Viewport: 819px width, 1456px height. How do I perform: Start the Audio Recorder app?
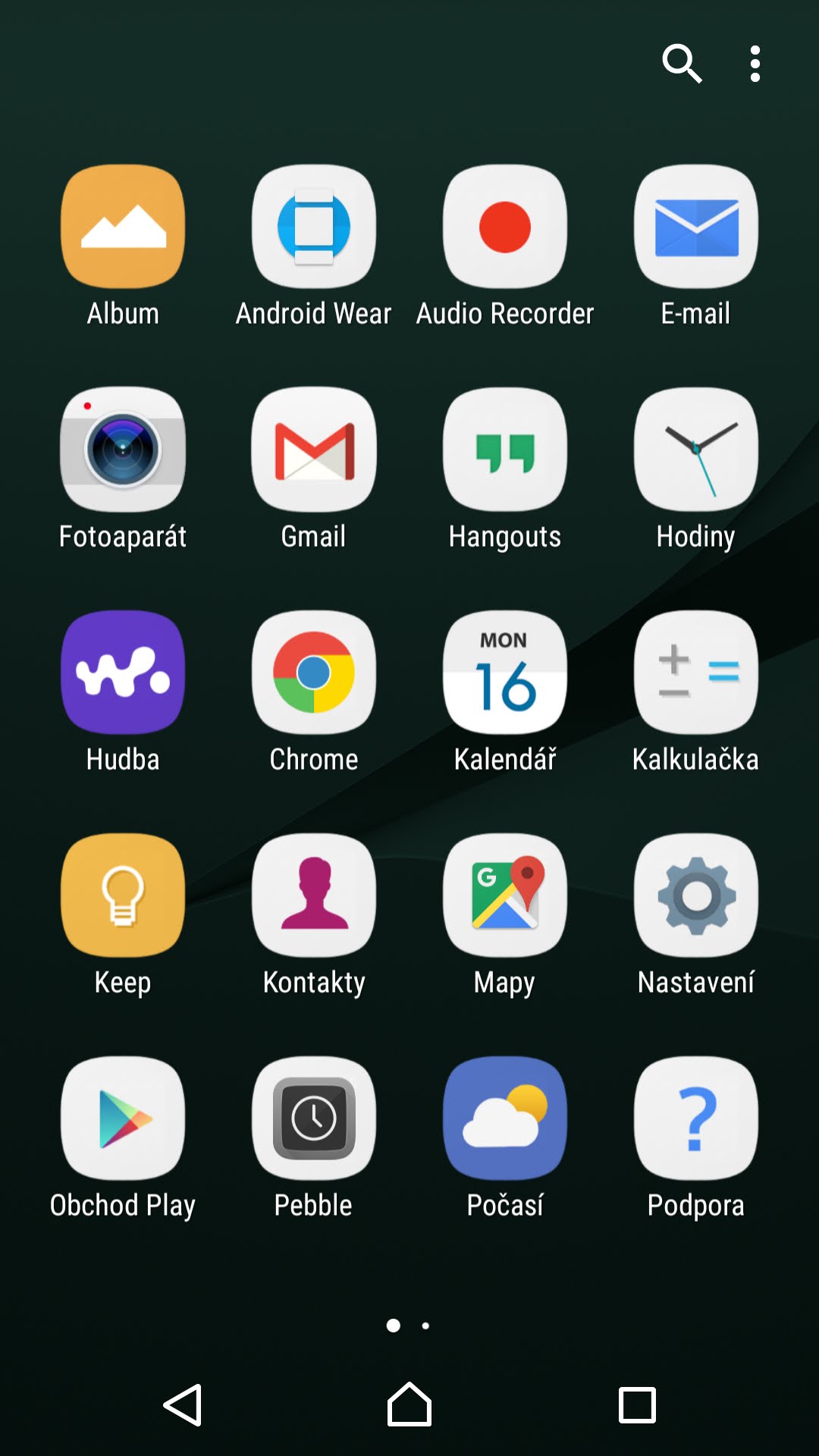click(x=505, y=226)
